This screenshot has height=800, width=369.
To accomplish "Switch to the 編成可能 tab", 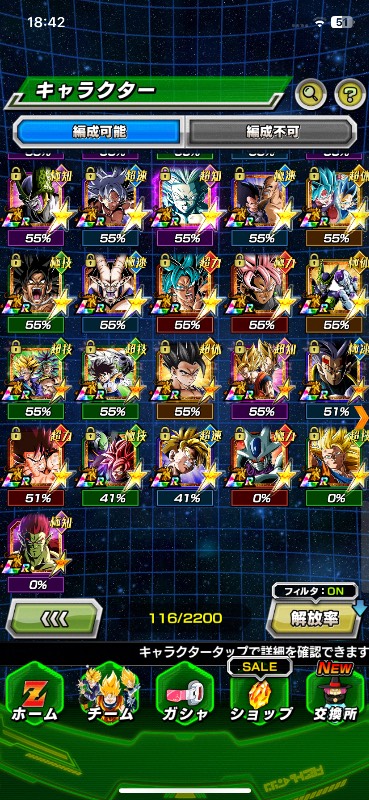I will coord(99,133).
